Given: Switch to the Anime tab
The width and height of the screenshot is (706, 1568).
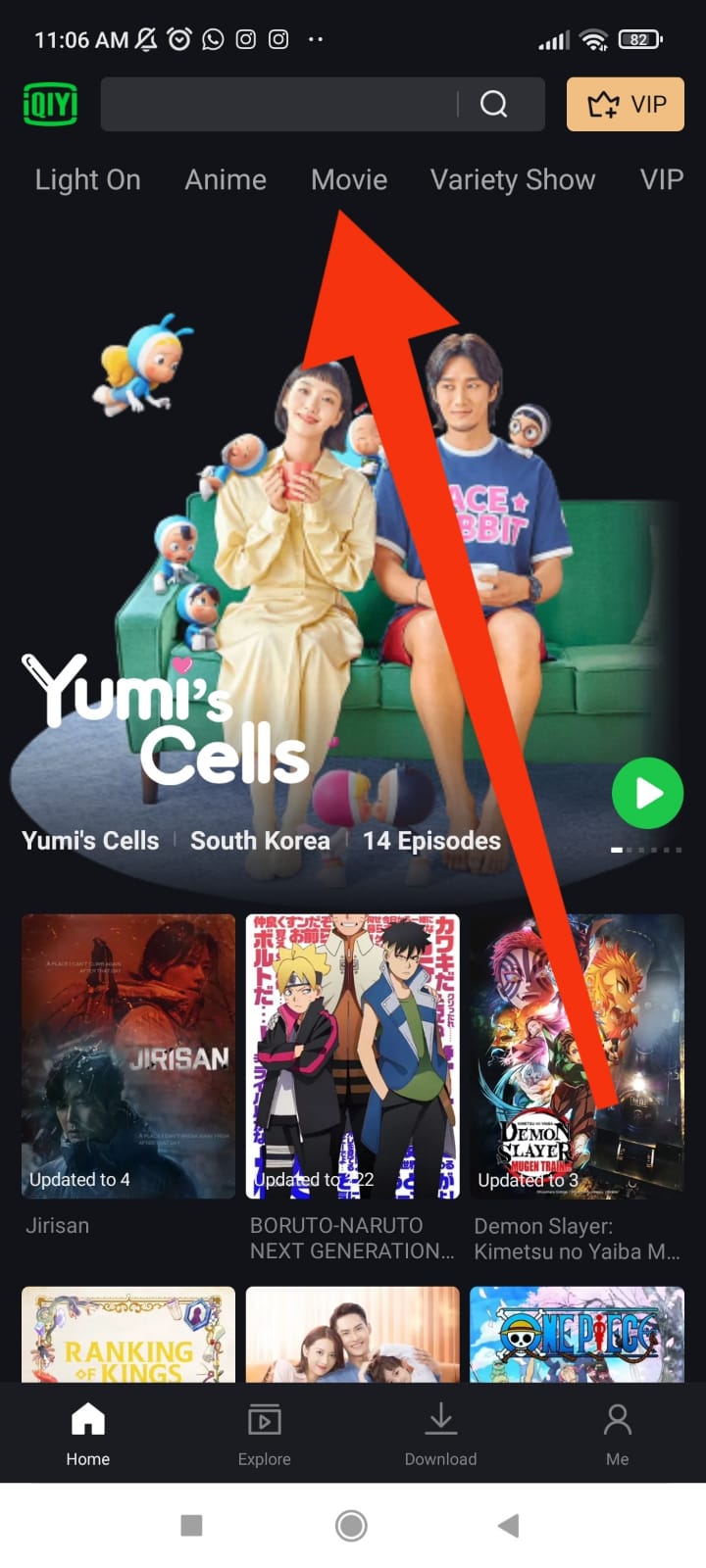Looking at the screenshot, I should [226, 179].
